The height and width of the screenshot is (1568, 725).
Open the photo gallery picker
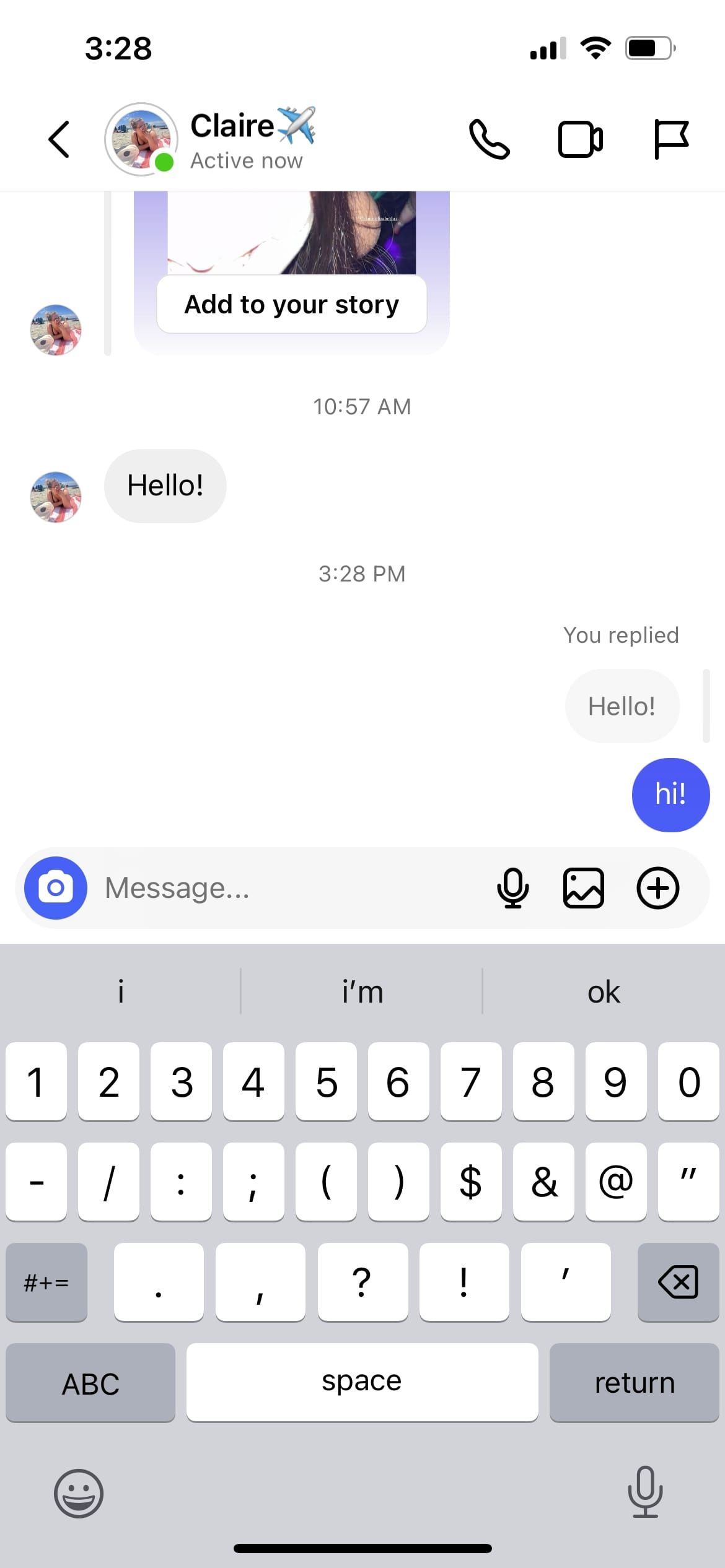(x=583, y=888)
